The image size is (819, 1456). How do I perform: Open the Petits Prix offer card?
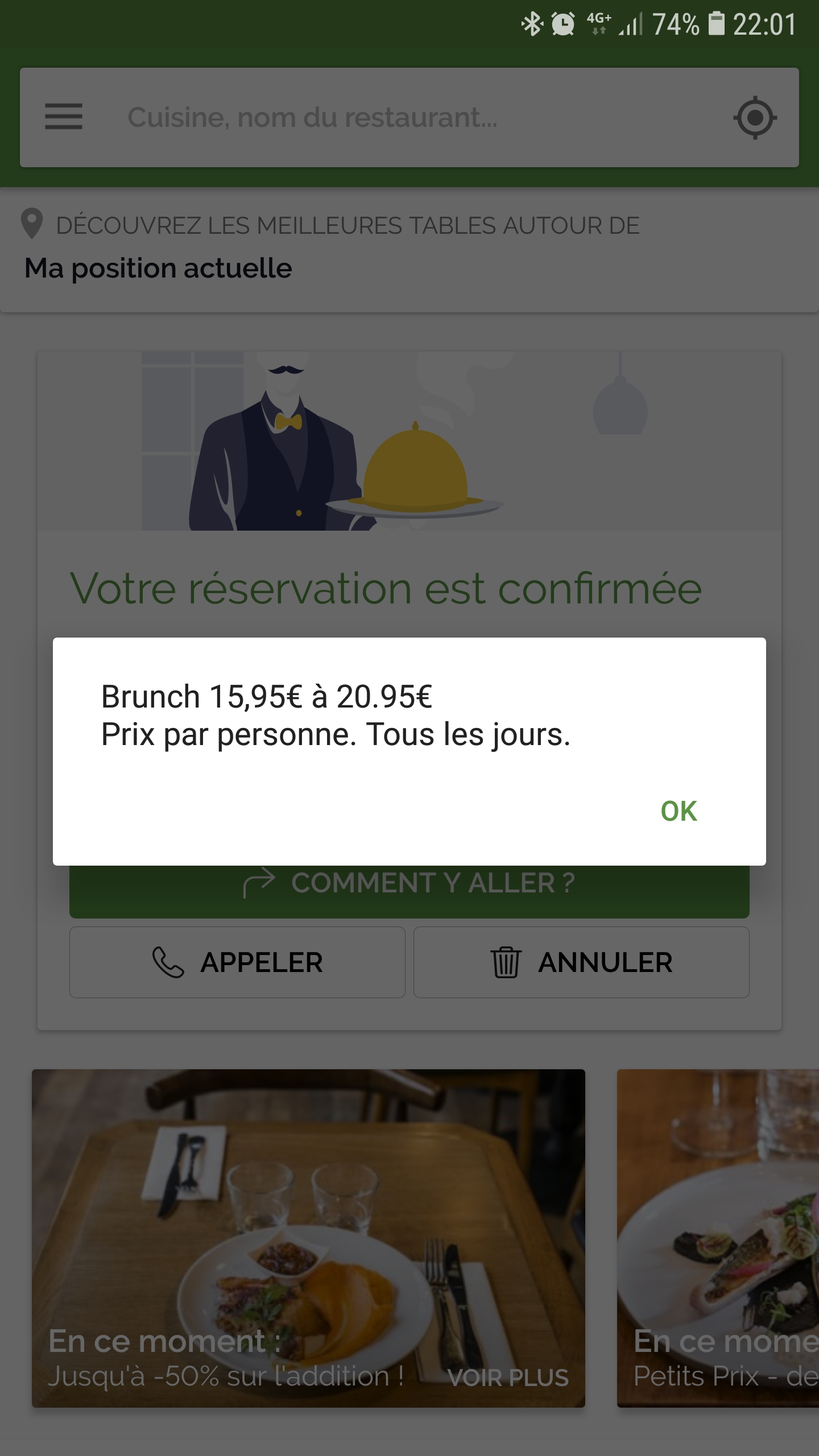718,1238
